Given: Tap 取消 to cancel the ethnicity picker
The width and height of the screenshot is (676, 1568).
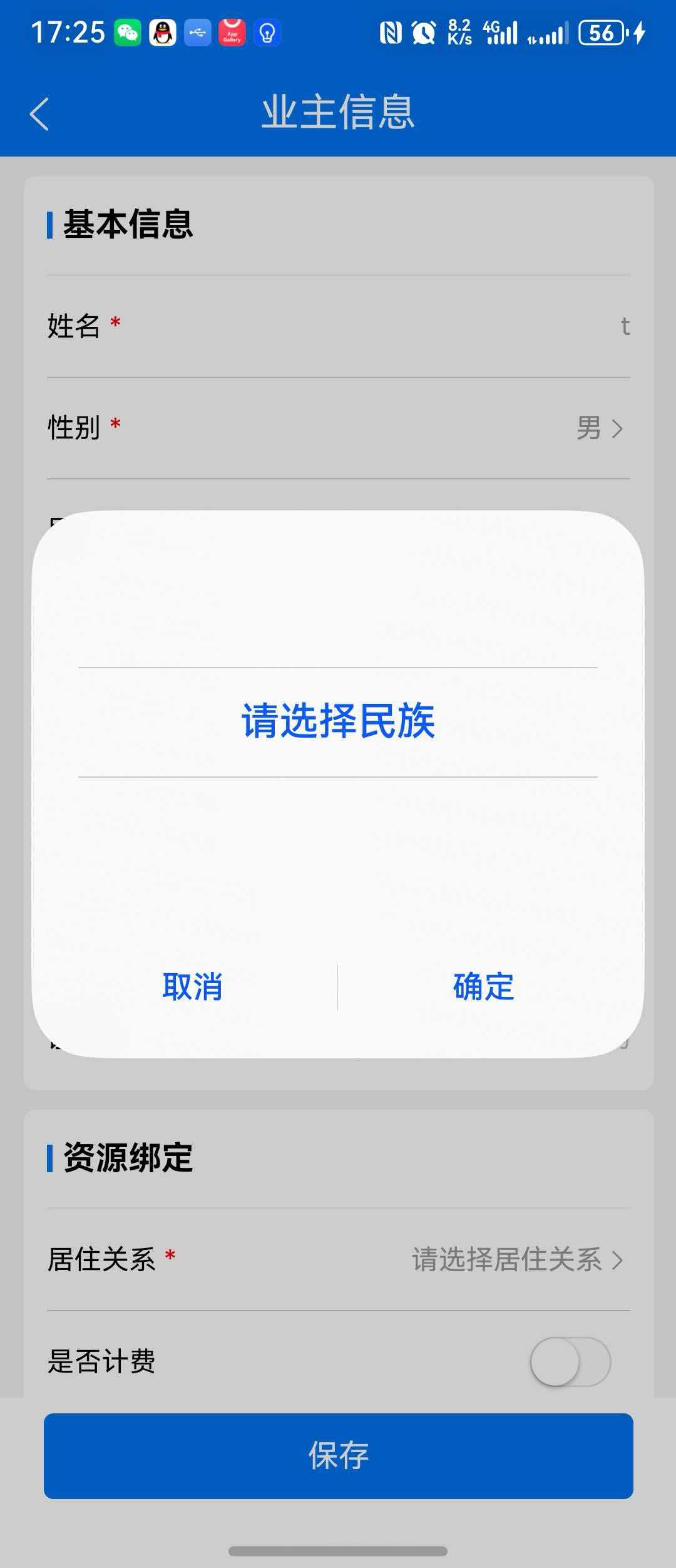Looking at the screenshot, I should tap(192, 987).
